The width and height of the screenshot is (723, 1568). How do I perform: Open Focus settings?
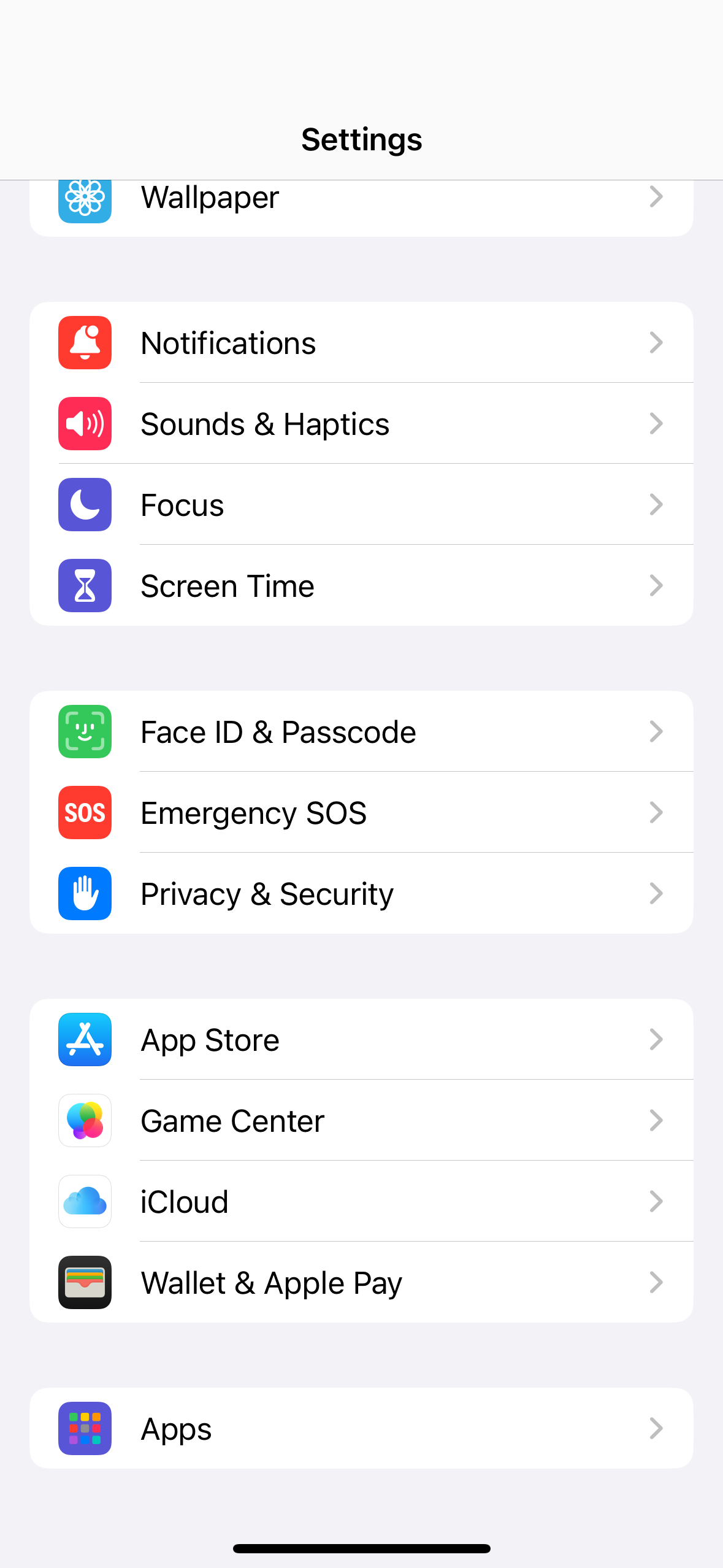tap(361, 504)
